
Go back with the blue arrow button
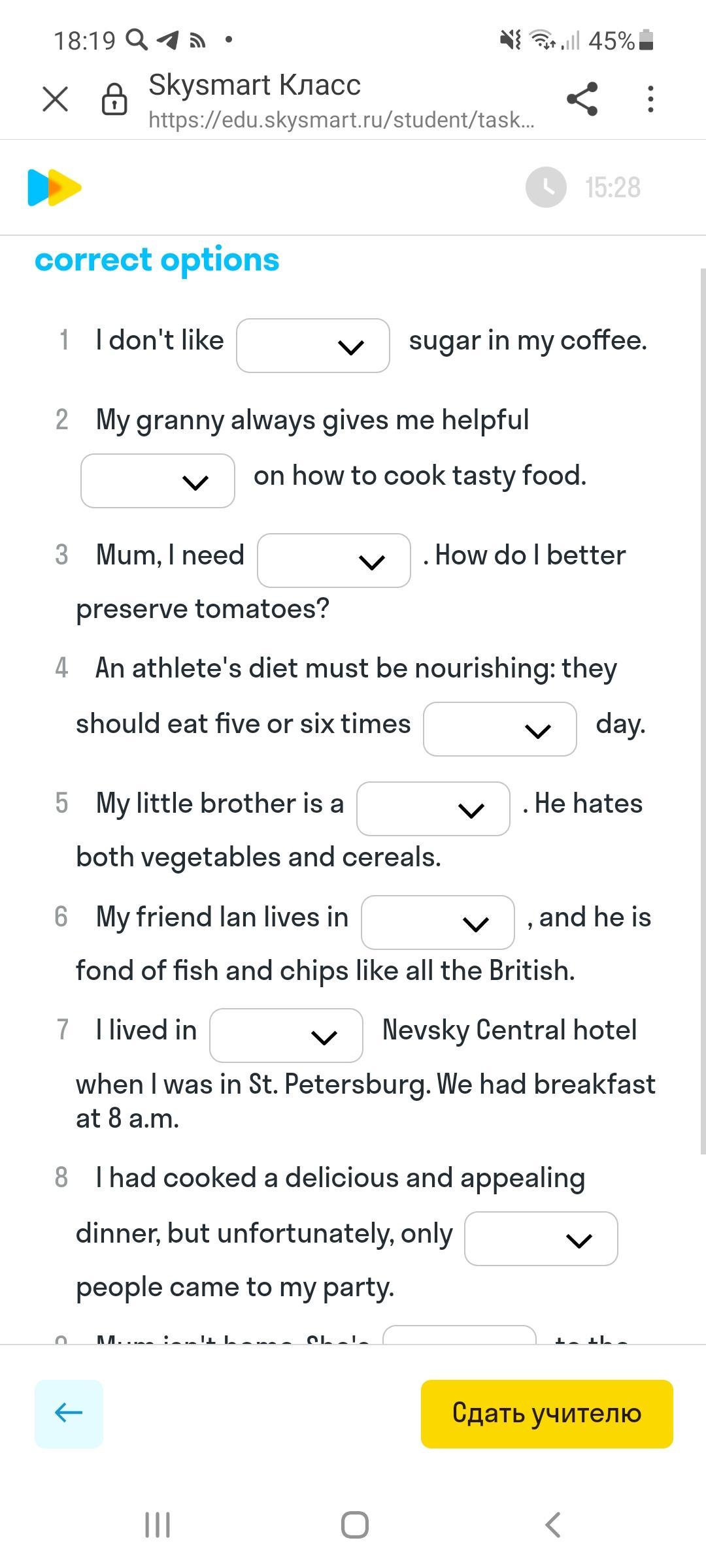click(x=69, y=1414)
